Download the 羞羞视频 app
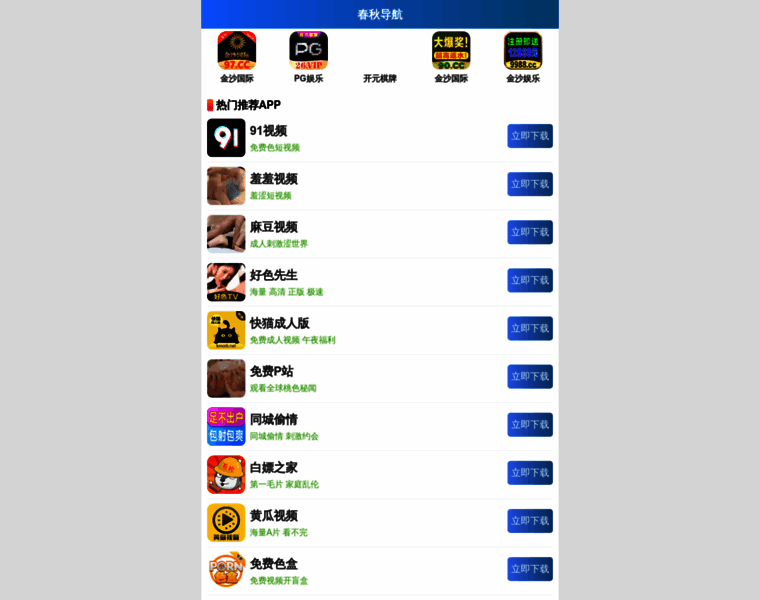Viewport: 760px width, 600px height. click(530, 184)
